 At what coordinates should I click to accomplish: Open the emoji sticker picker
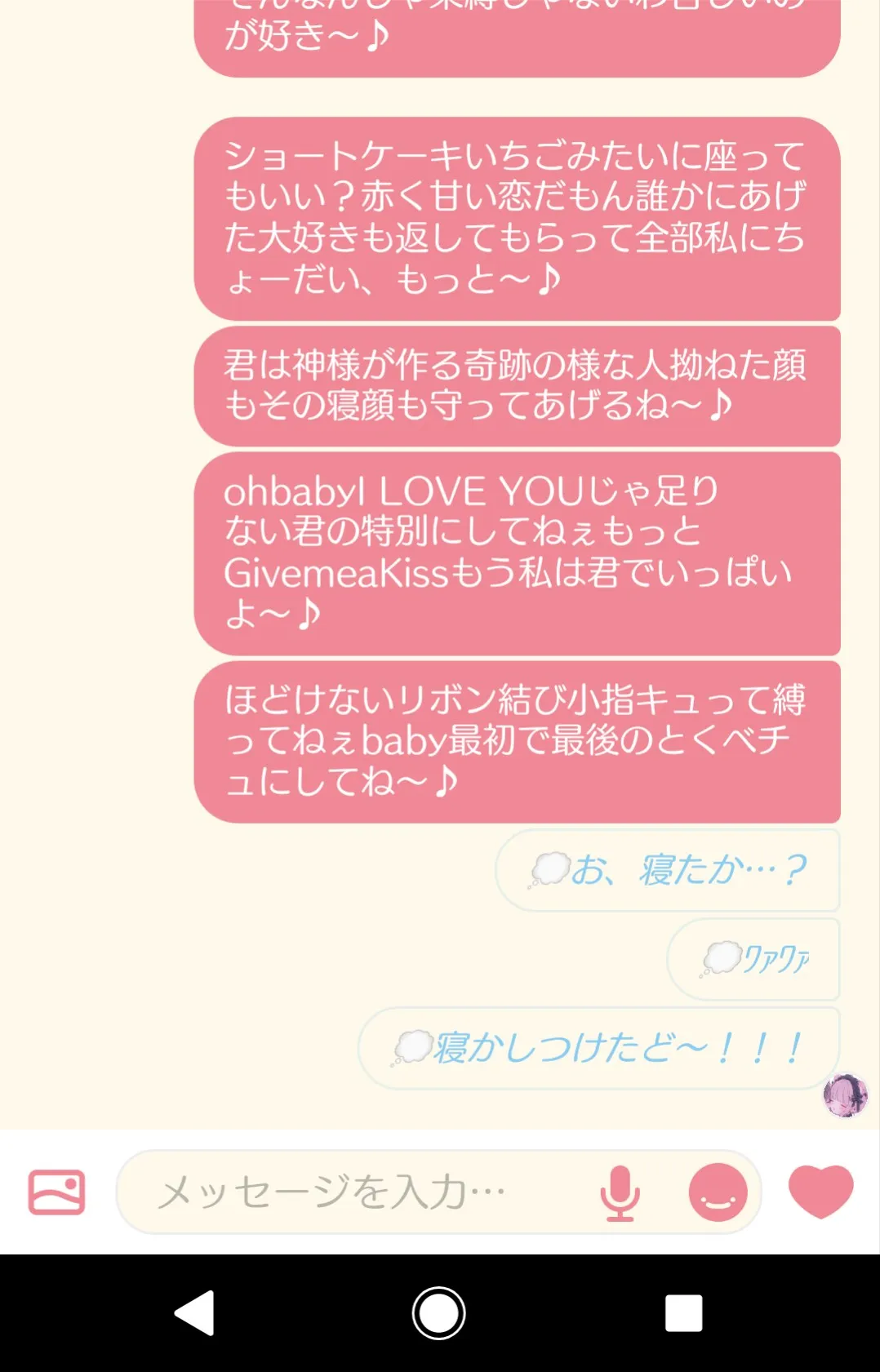718,1192
